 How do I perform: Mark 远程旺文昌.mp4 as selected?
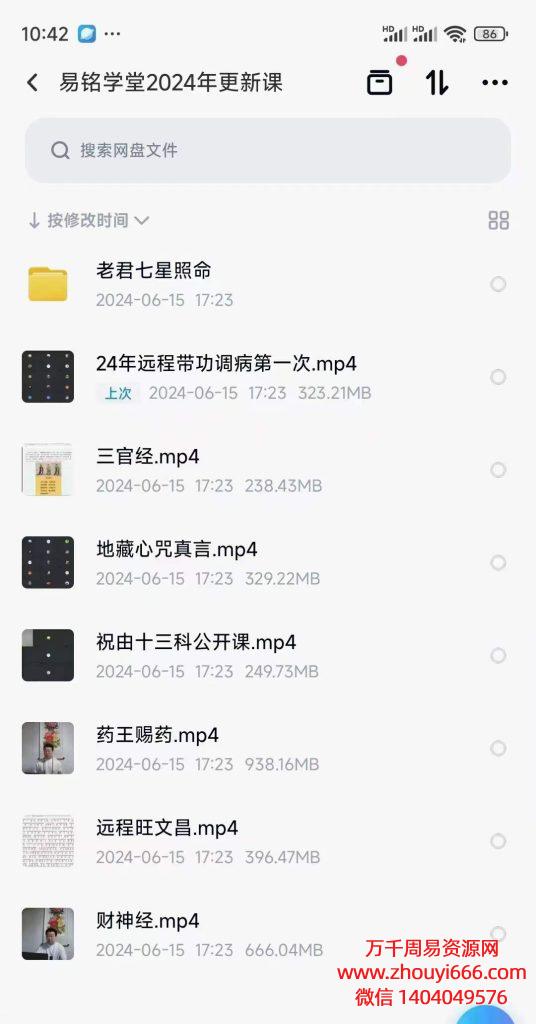point(498,840)
